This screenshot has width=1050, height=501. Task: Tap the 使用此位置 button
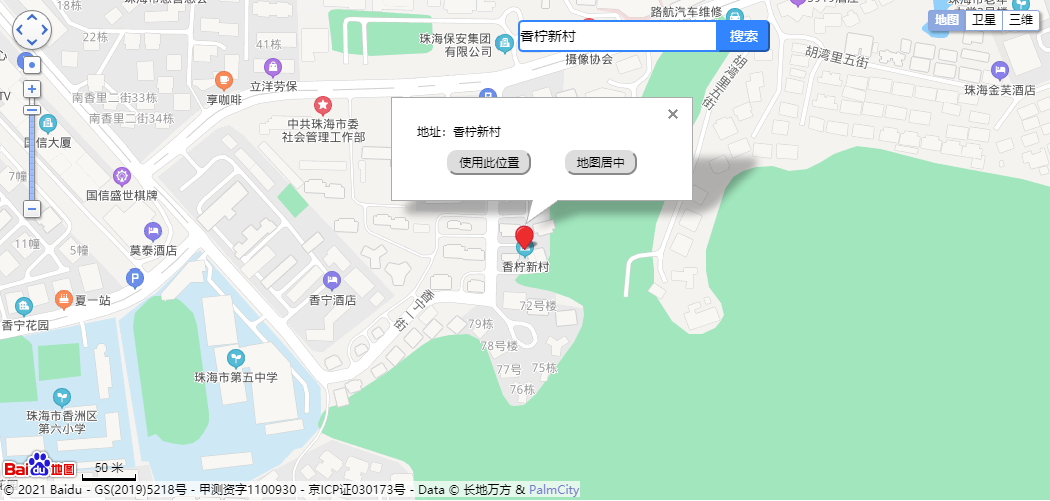point(489,163)
